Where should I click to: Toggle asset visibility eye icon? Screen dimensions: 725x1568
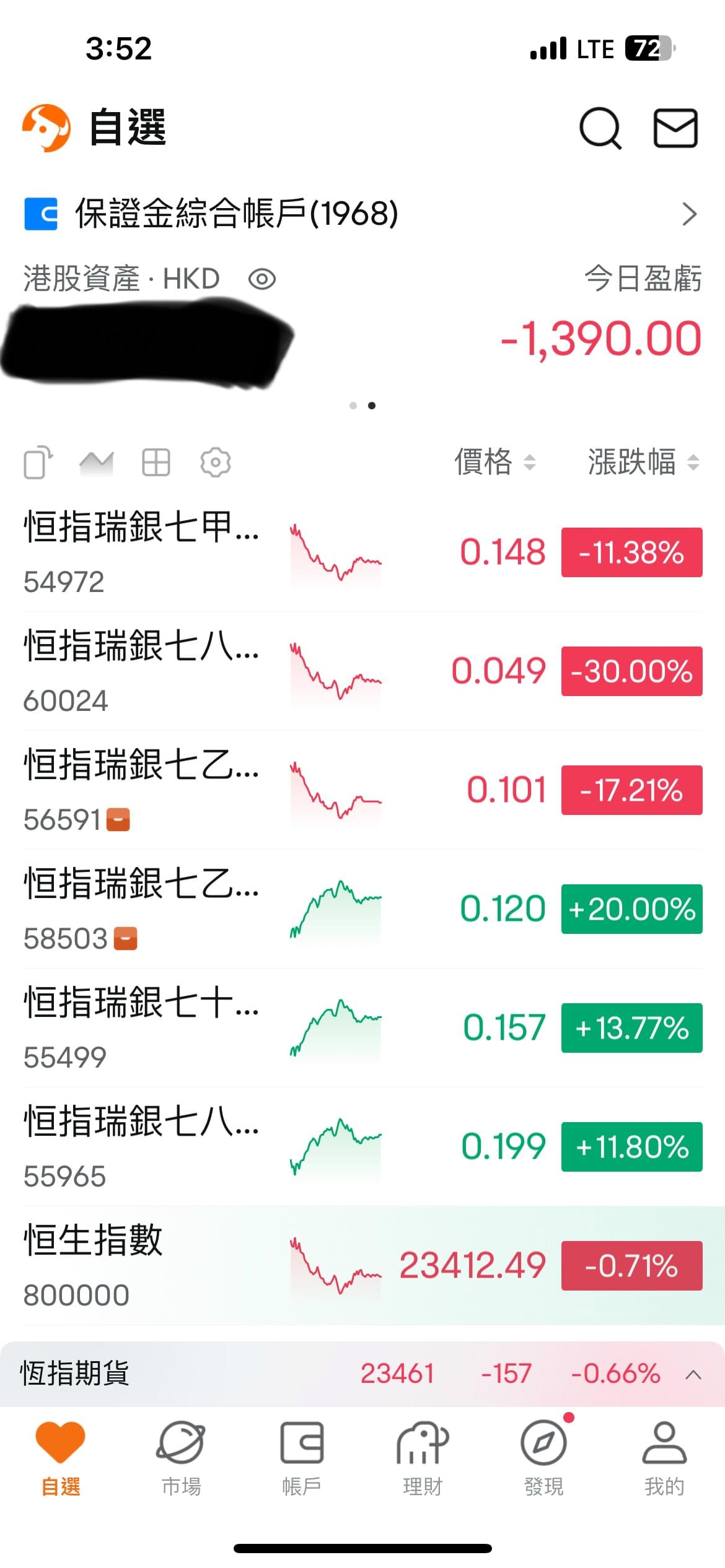pos(262,279)
